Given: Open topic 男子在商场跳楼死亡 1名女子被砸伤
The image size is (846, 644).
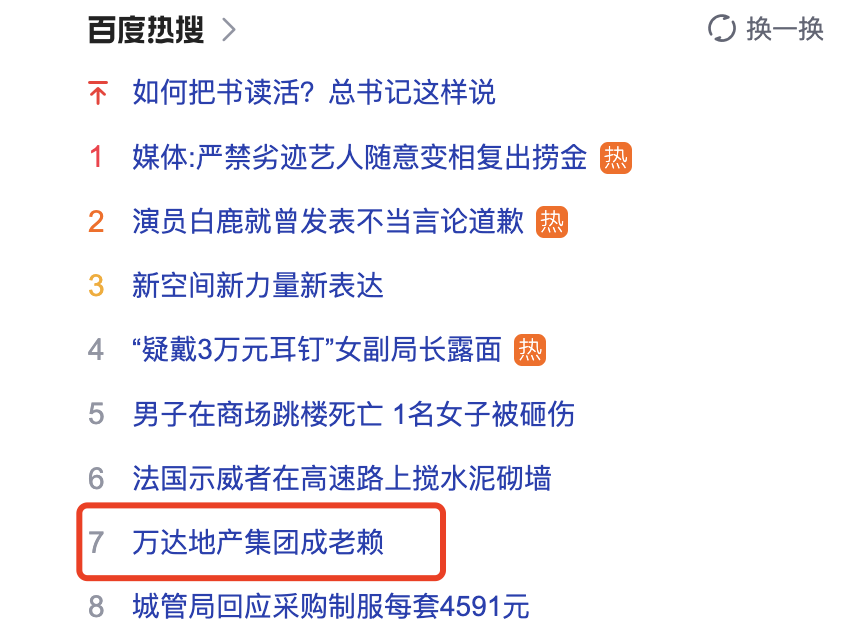Looking at the screenshot, I should click(x=353, y=414).
